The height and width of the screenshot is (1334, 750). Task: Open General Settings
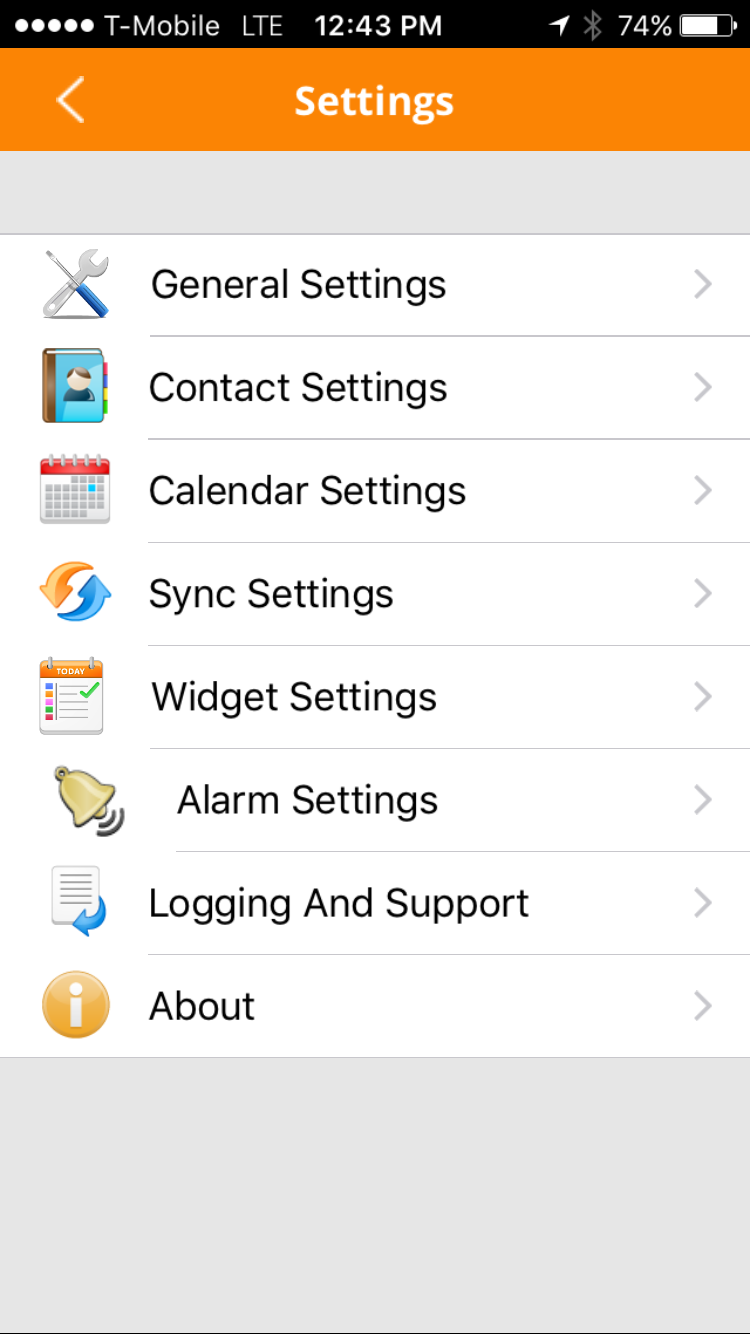click(375, 285)
